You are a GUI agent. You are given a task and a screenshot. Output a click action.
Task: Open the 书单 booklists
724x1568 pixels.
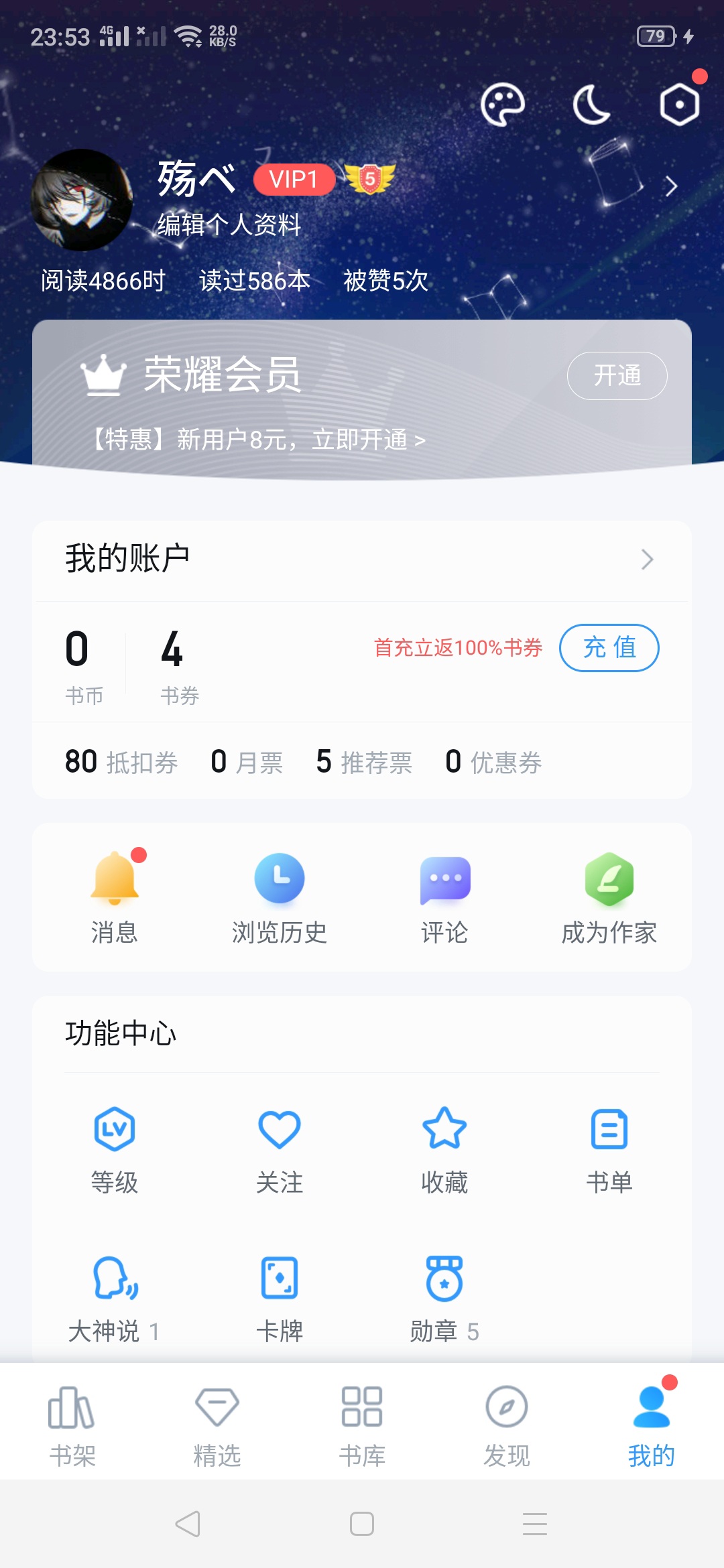click(609, 1149)
